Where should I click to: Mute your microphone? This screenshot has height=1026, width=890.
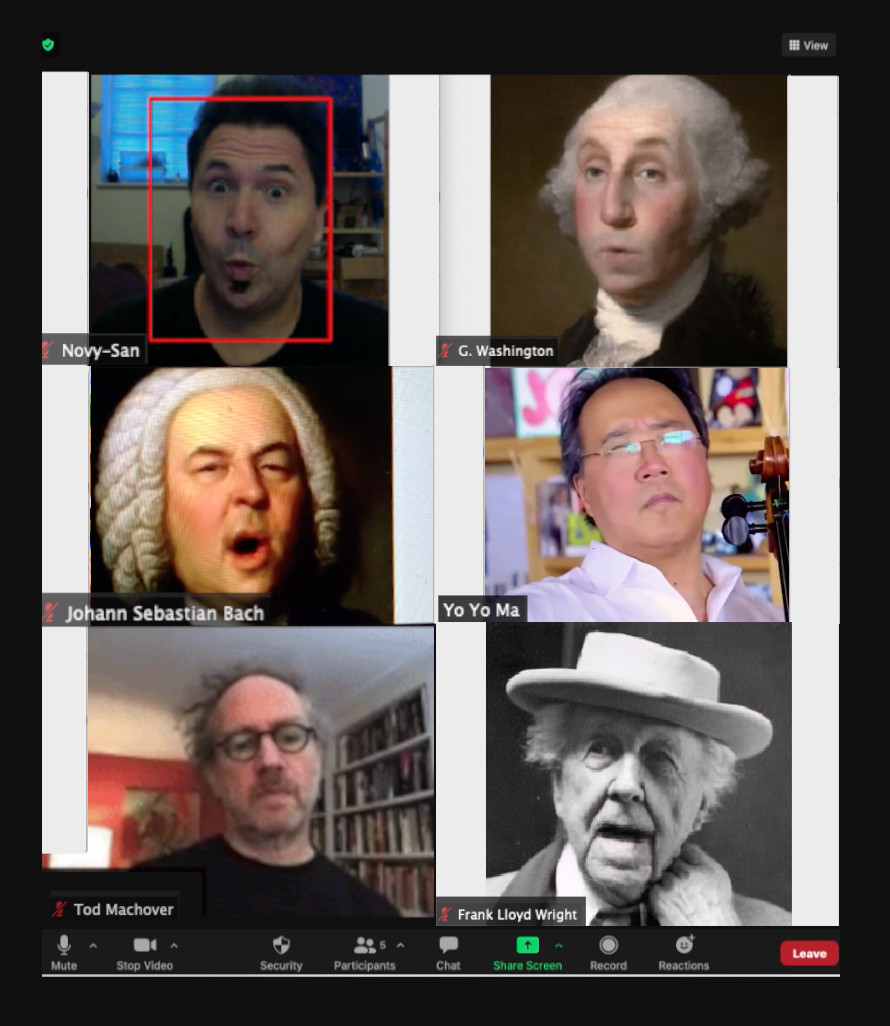[x=64, y=951]
